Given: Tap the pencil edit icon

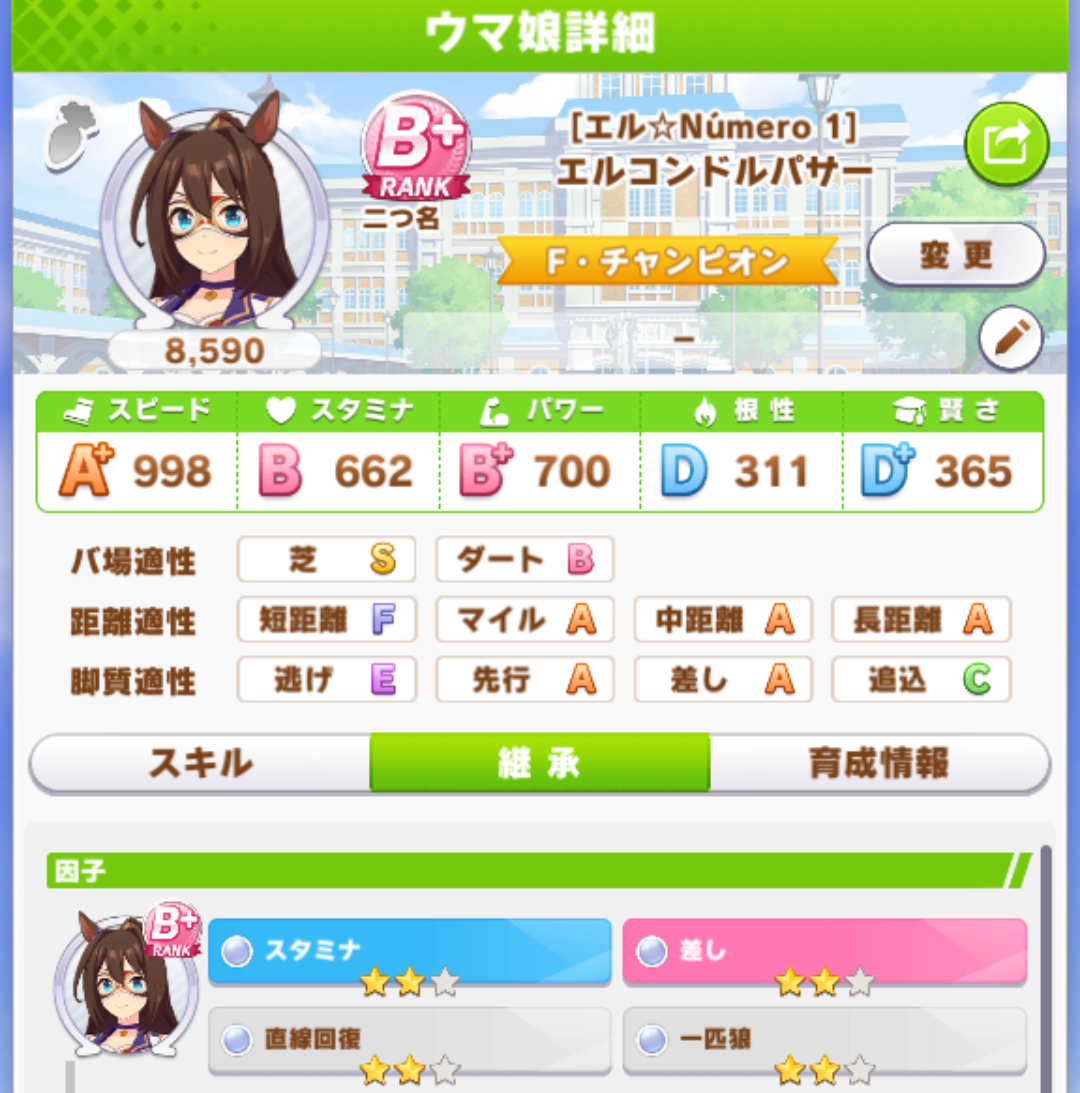Looking at the screenshot, I should 1010,338.
